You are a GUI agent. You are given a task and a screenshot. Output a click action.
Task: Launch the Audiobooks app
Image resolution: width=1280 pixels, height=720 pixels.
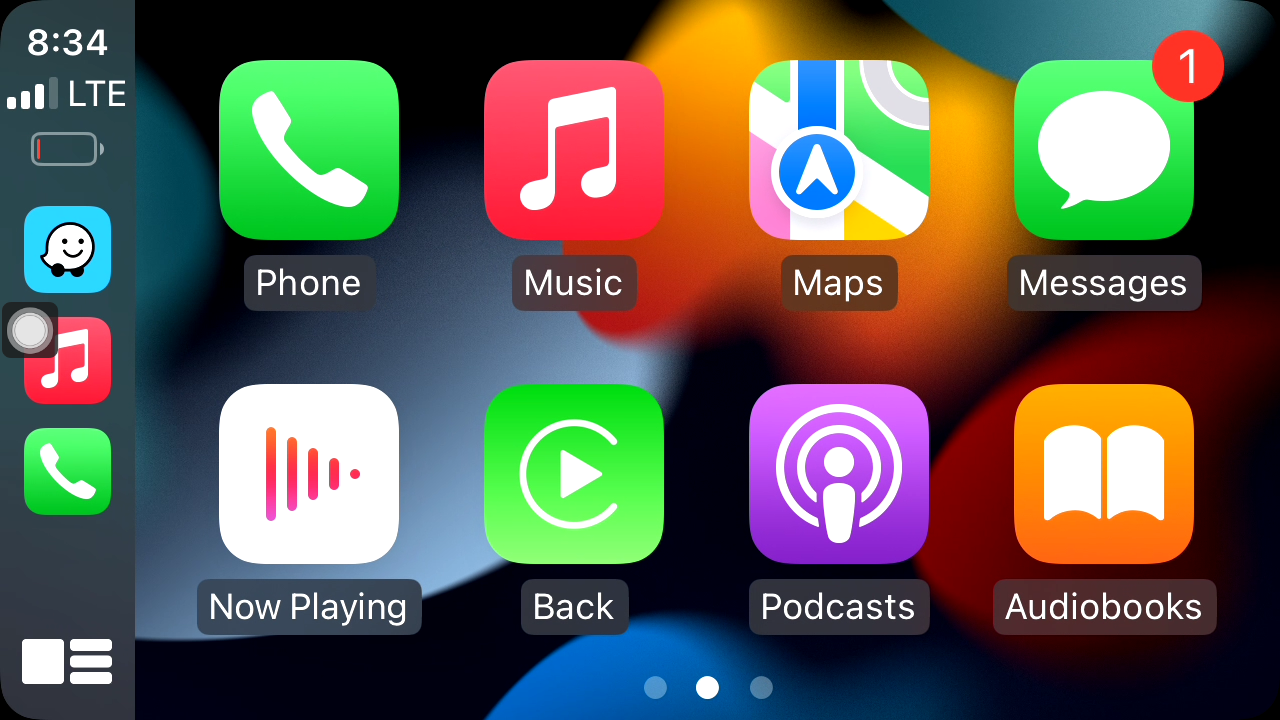(1104, 474)
